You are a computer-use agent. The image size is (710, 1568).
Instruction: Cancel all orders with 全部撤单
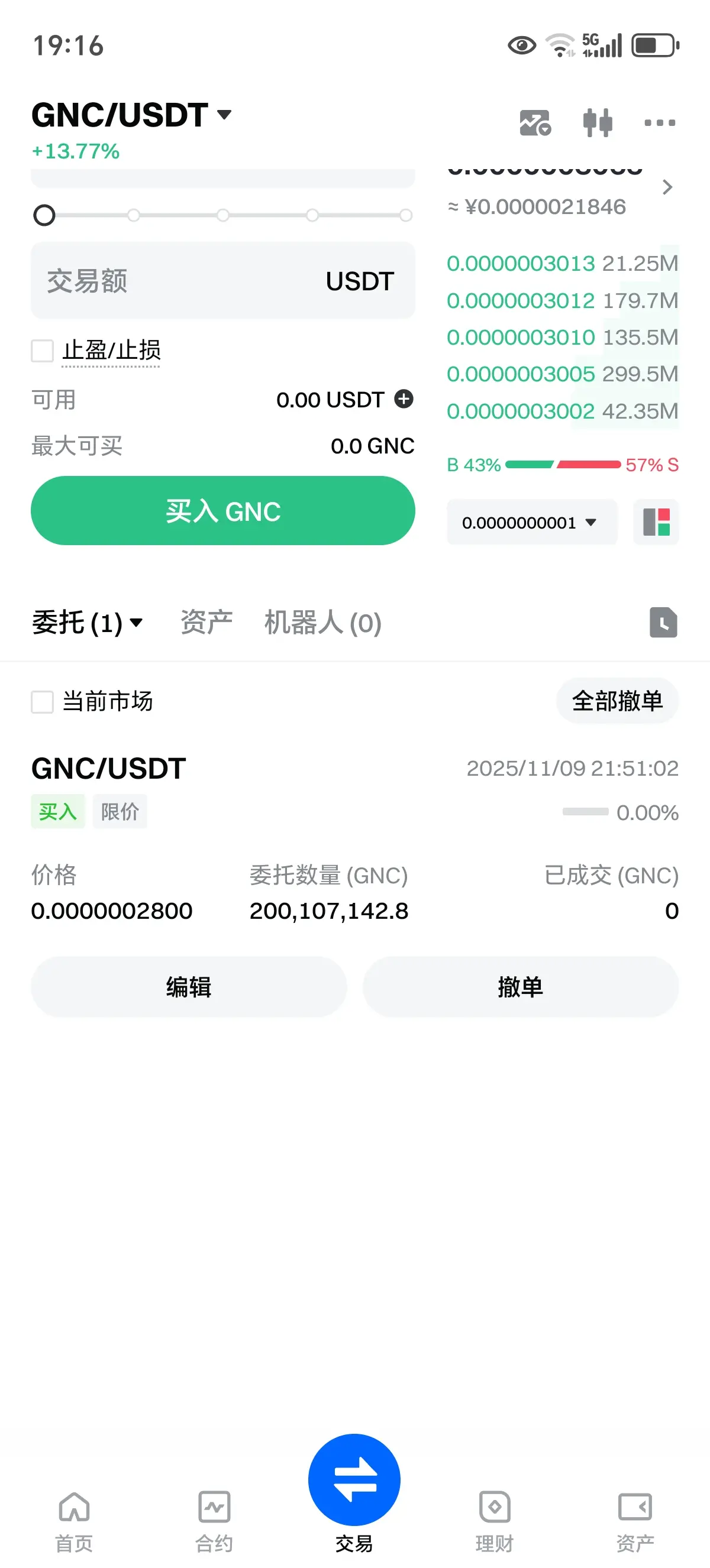617,701
